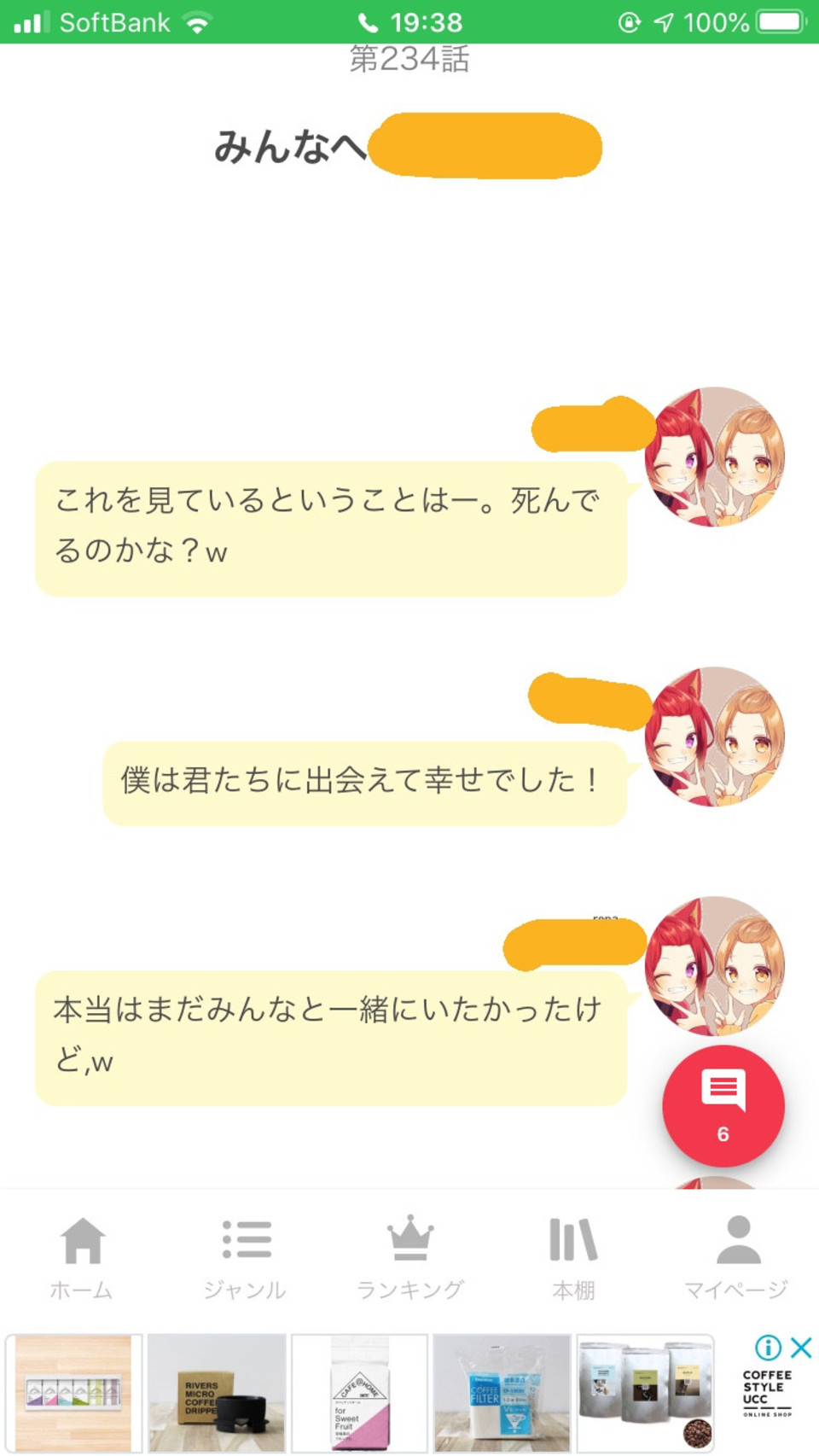Image resolution: width=819 pixels, height=1456 pixels.
Task: Open the ad info icon
Action: pos(768,1348)
